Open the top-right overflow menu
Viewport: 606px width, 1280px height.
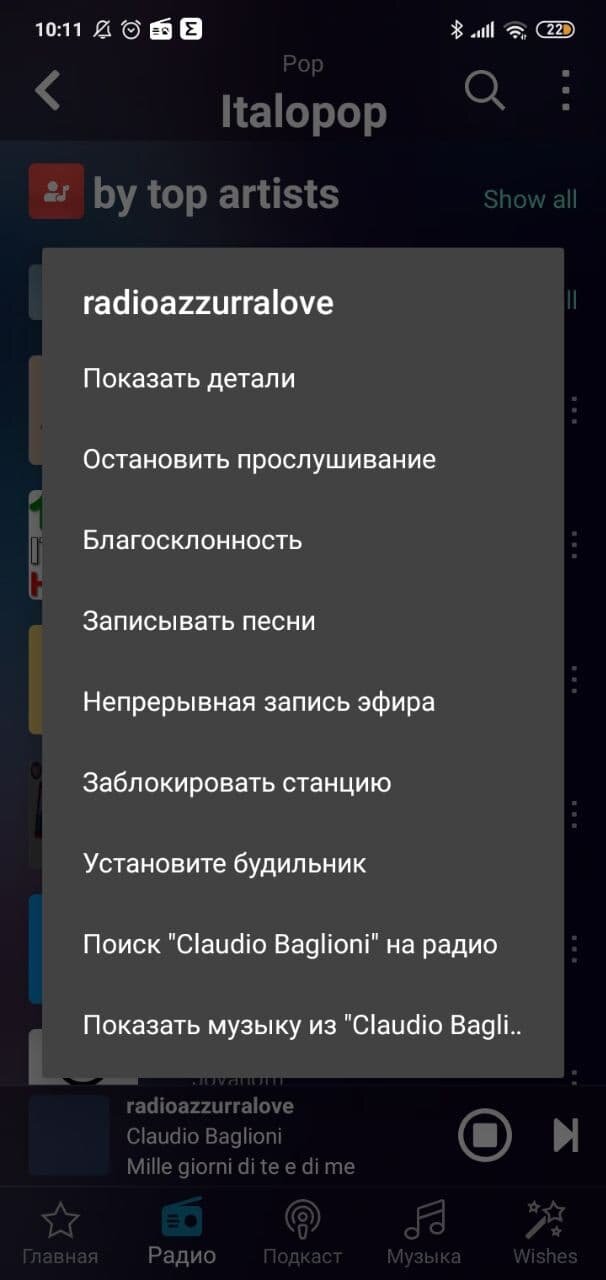point(566,91)
